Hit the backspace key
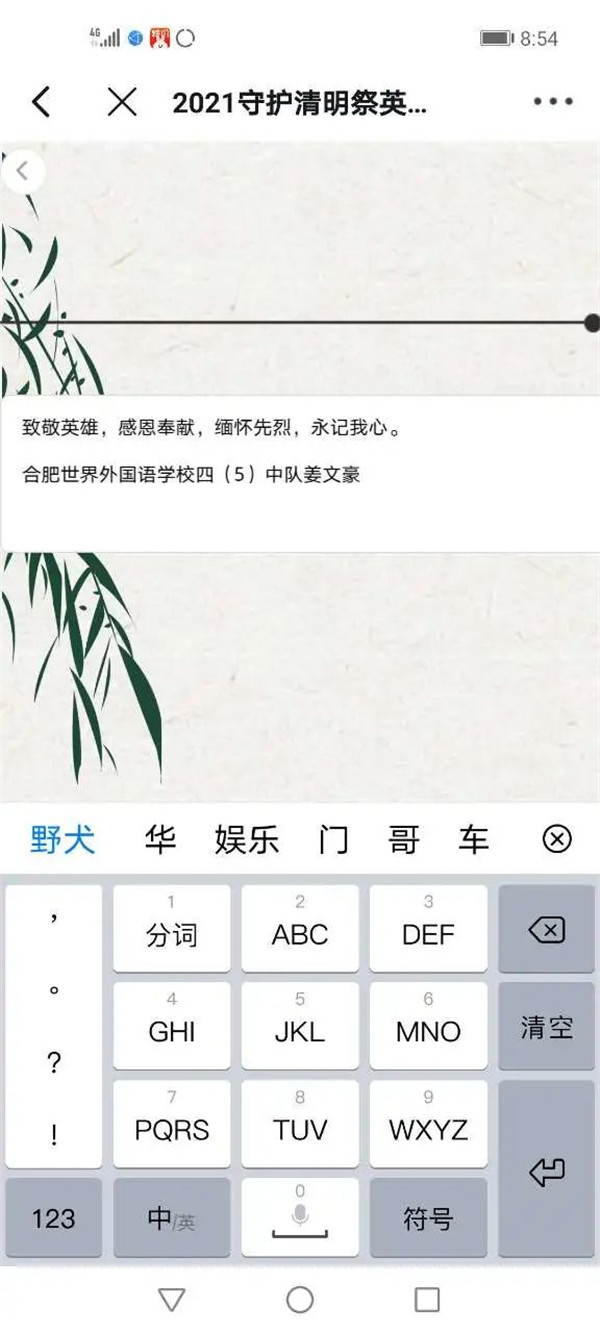Image resolution: width=600 pixels, height=1333 pixels. point(547,931)
